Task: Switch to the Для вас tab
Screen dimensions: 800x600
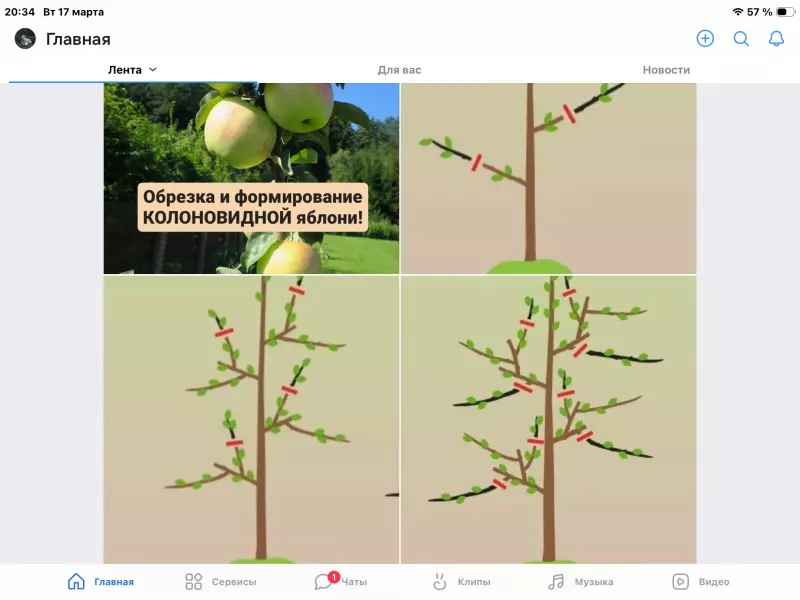Action: pyautogui.click(x=399, y=70)
